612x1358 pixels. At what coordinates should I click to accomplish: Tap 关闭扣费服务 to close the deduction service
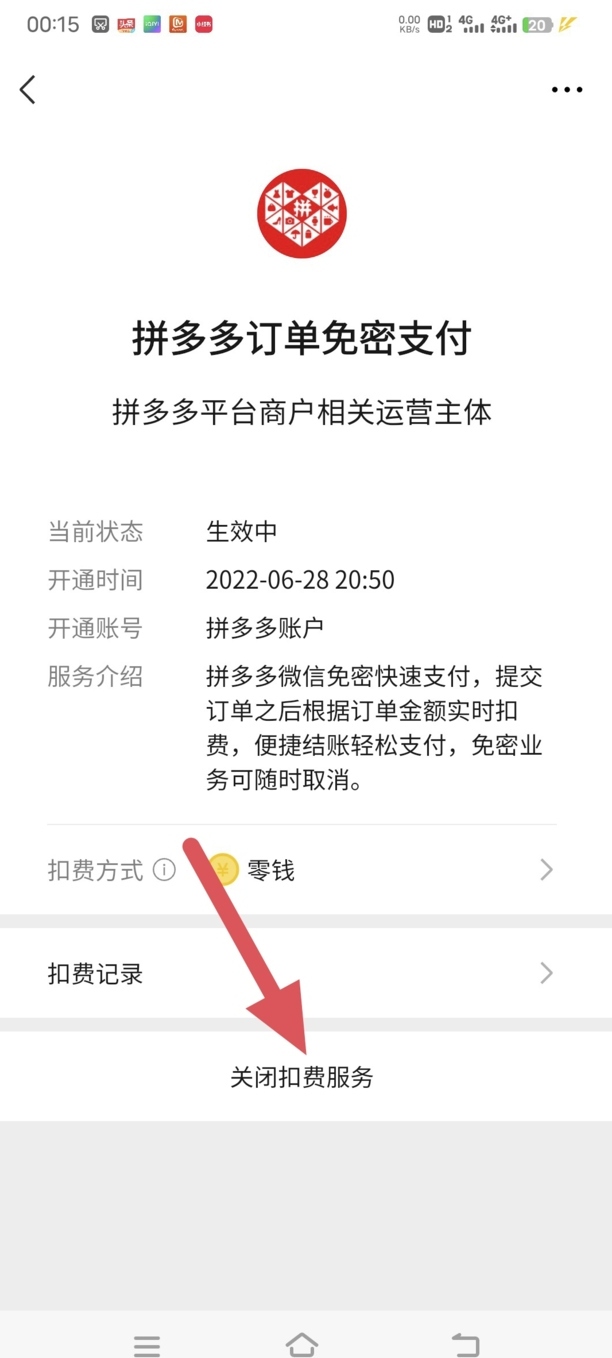tap(302, 1077)
